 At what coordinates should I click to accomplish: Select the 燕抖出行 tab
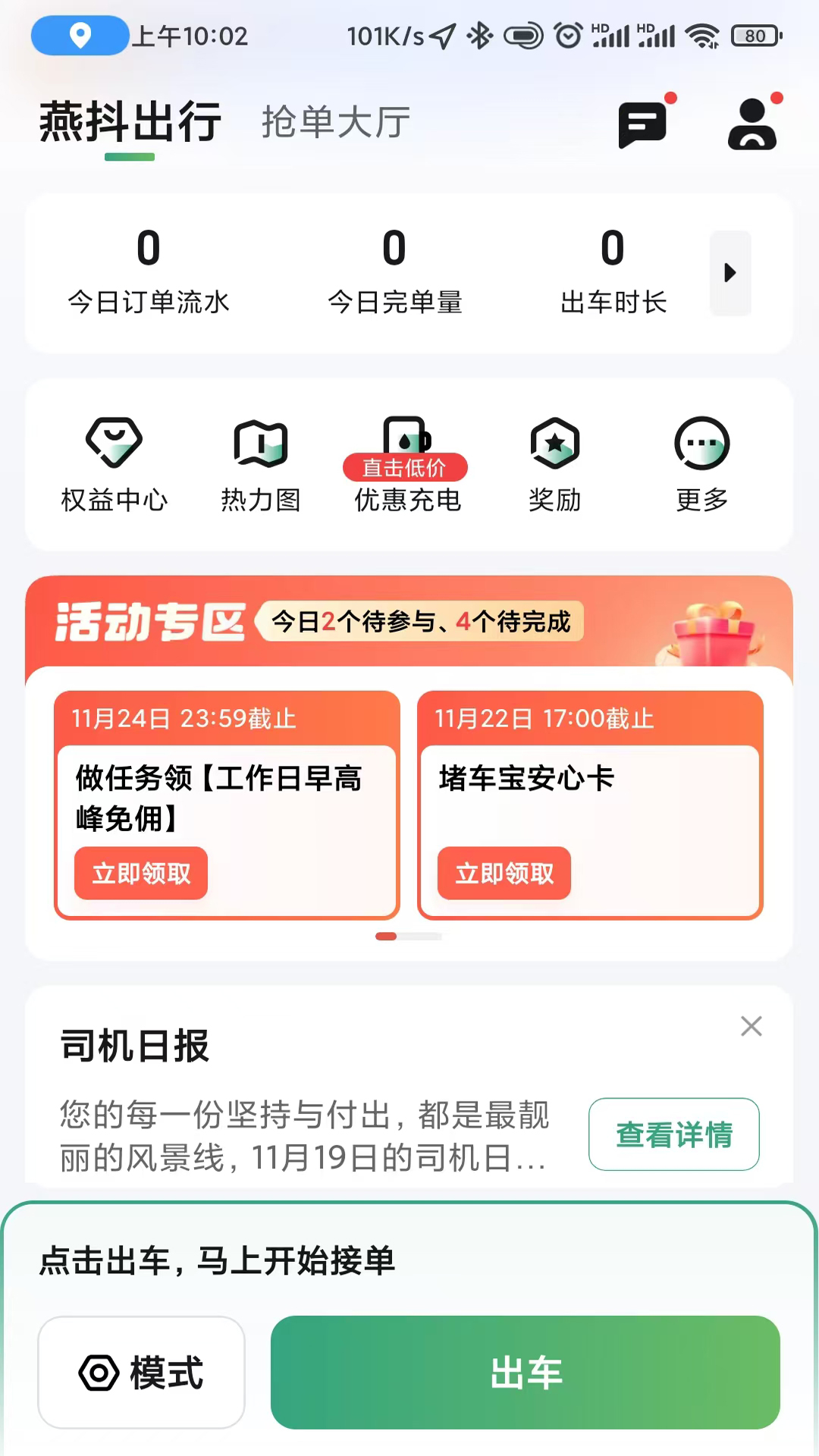pos(130,122)
